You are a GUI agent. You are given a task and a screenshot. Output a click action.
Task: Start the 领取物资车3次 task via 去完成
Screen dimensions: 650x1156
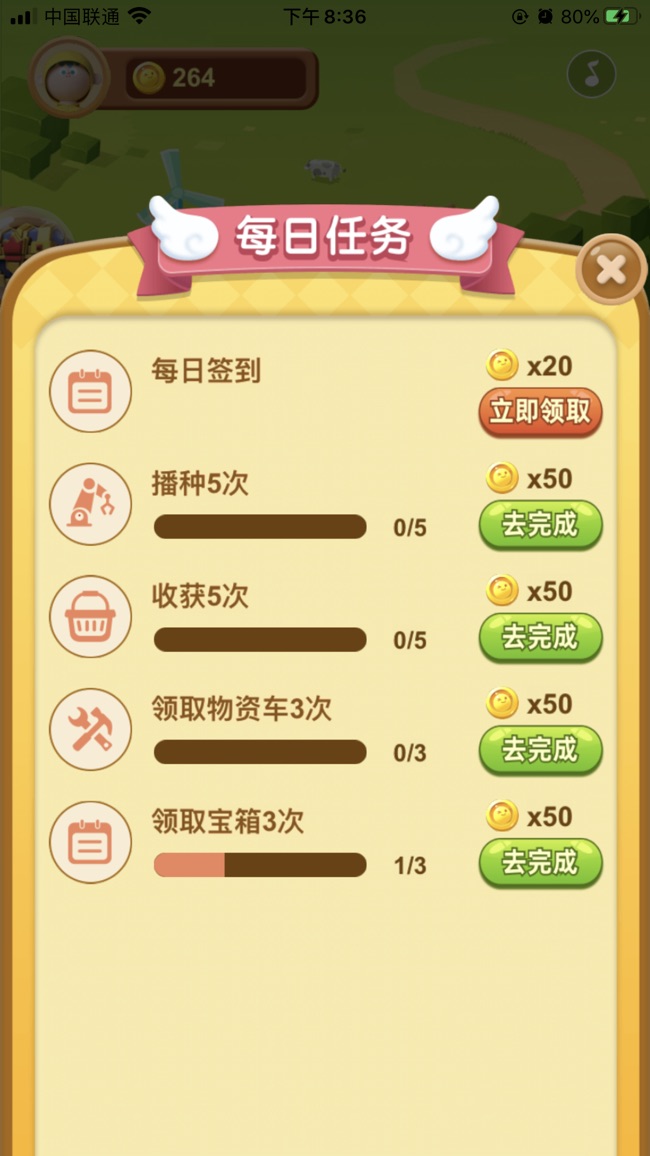(540, 749)
